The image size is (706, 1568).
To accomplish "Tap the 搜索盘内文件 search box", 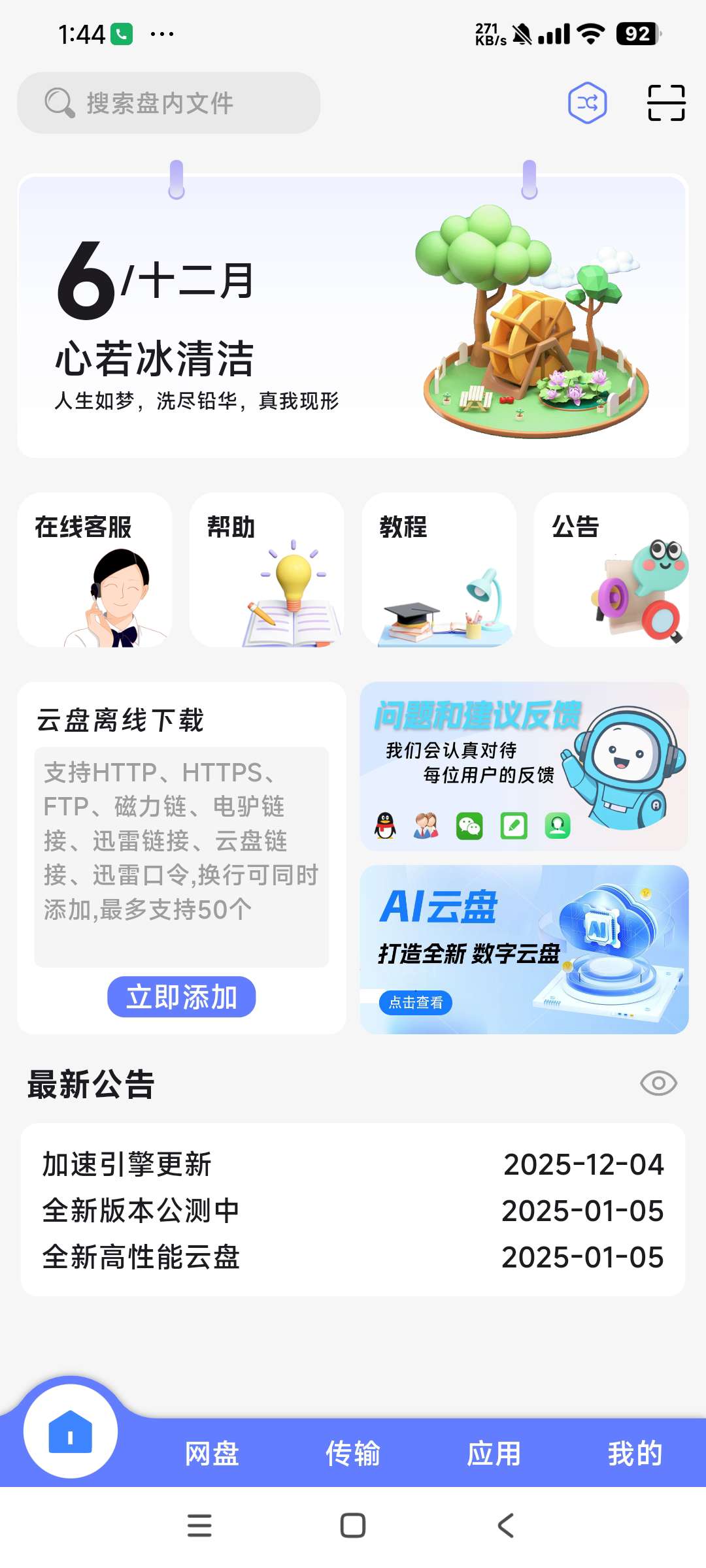I will coord(169,103).
